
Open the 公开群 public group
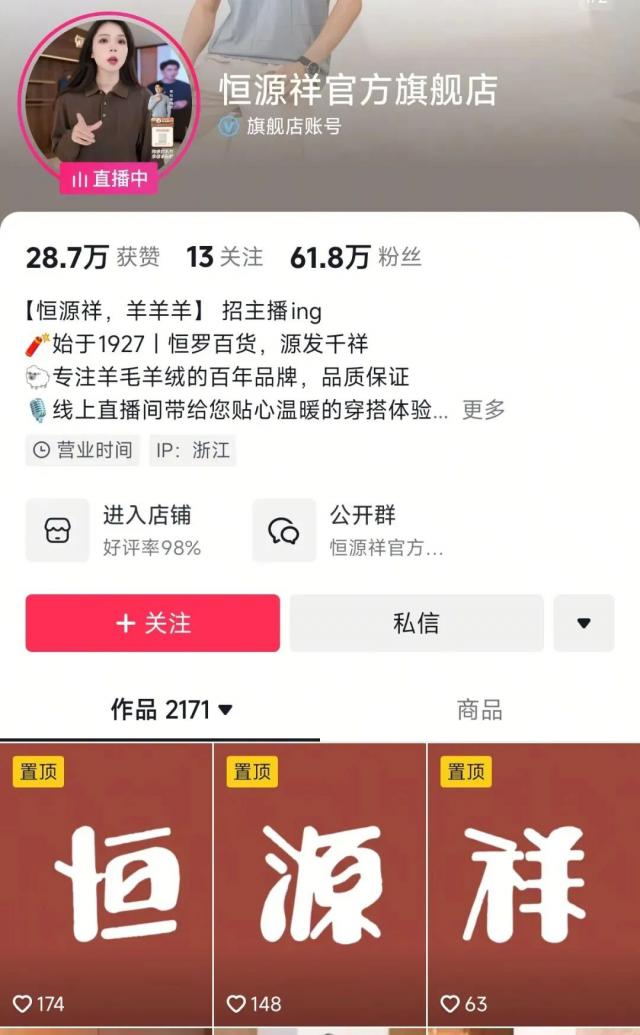350,530
